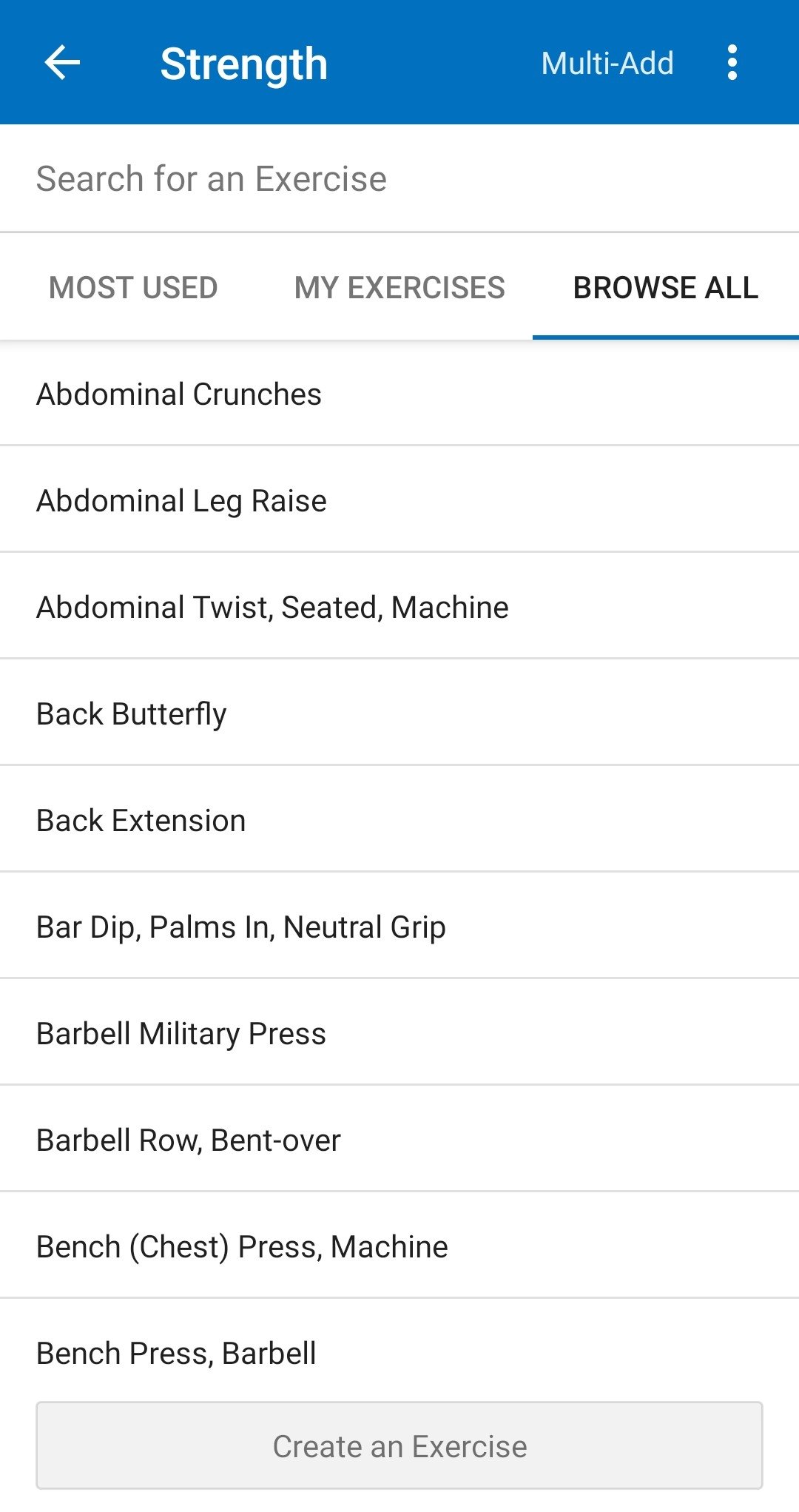
Task: Tap Multi-Add in the top bar
Action: [x=607, y=63]
